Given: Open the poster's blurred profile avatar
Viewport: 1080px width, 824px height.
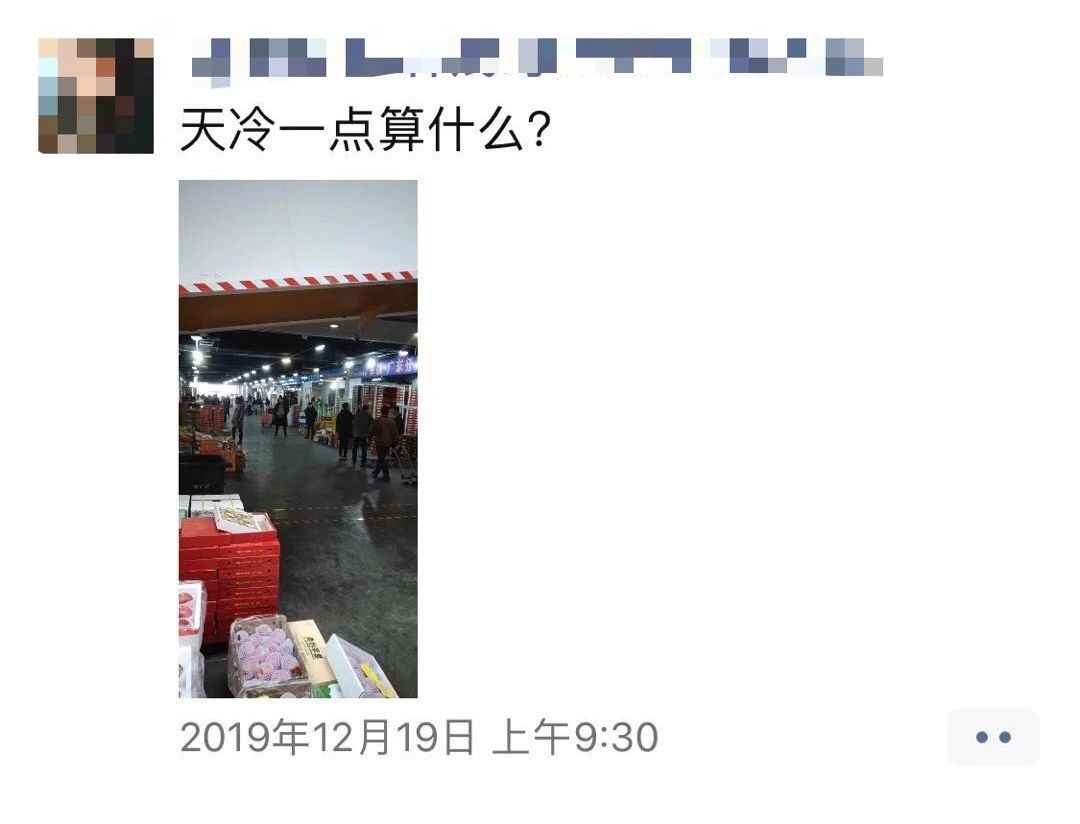Looking at the screenshot, I should click(95, 96).
